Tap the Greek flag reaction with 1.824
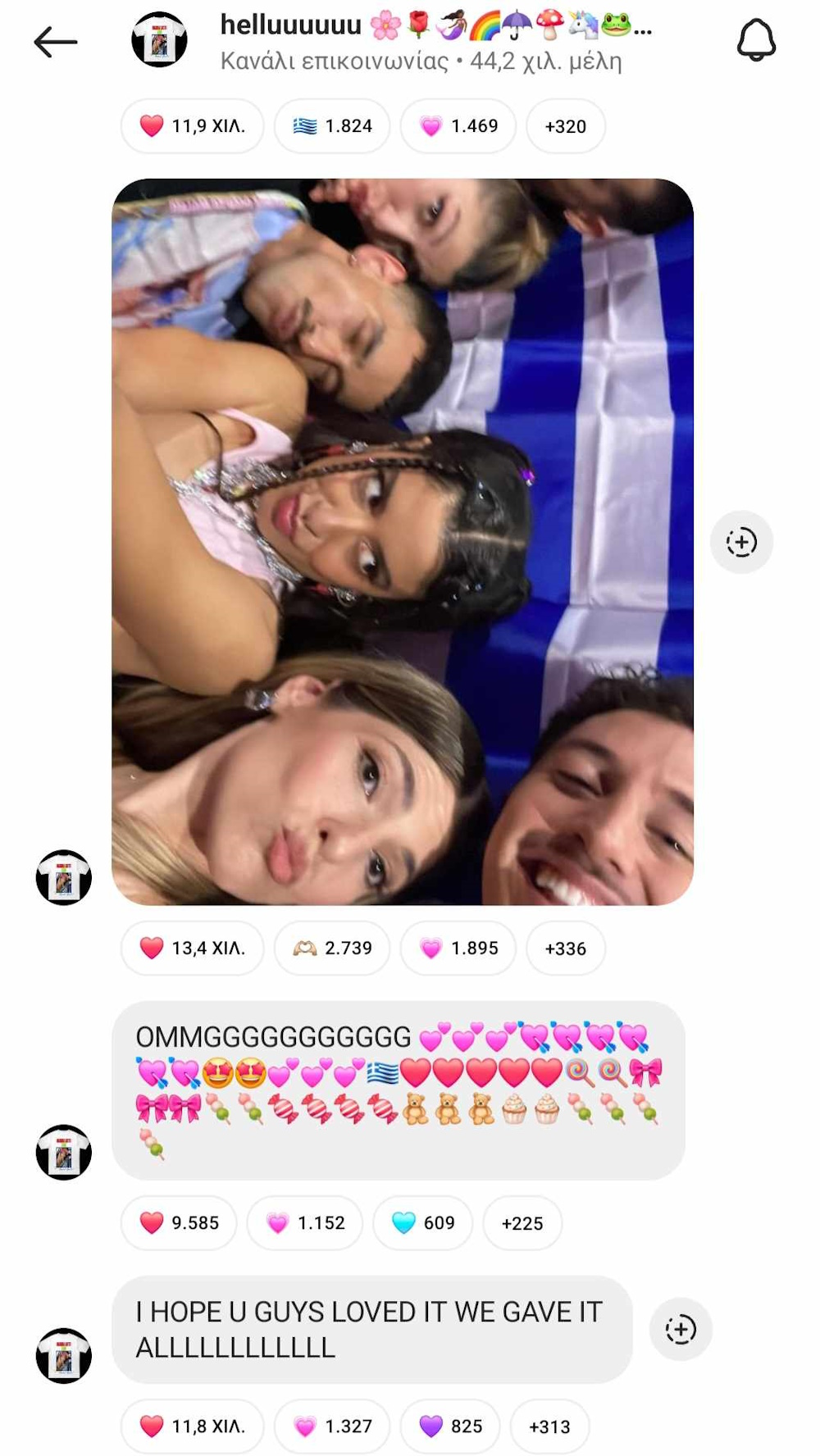 pyautogui.click(x=332, y=126)
